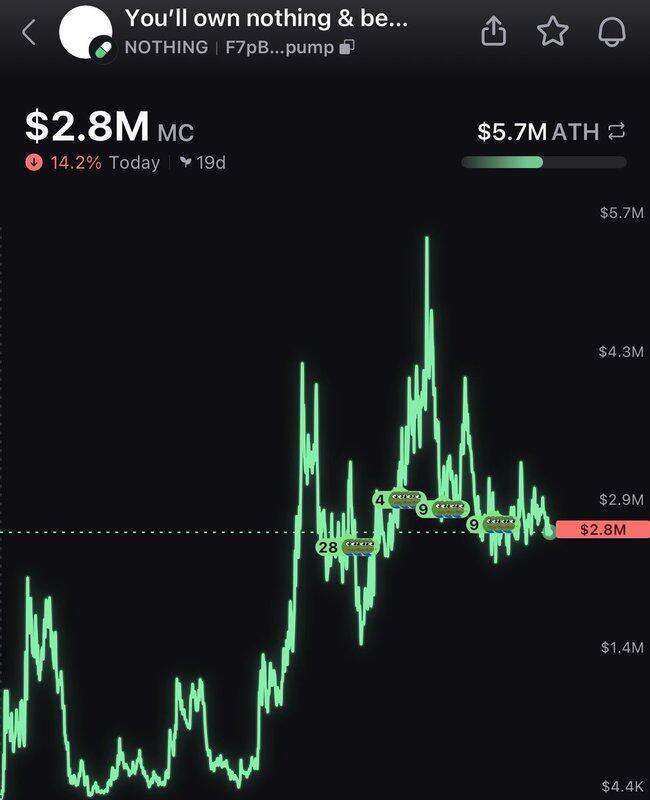The image size is (650, 800).
Task: Toggle the $5.7M ATH display
Action: (x=616, y=131)
